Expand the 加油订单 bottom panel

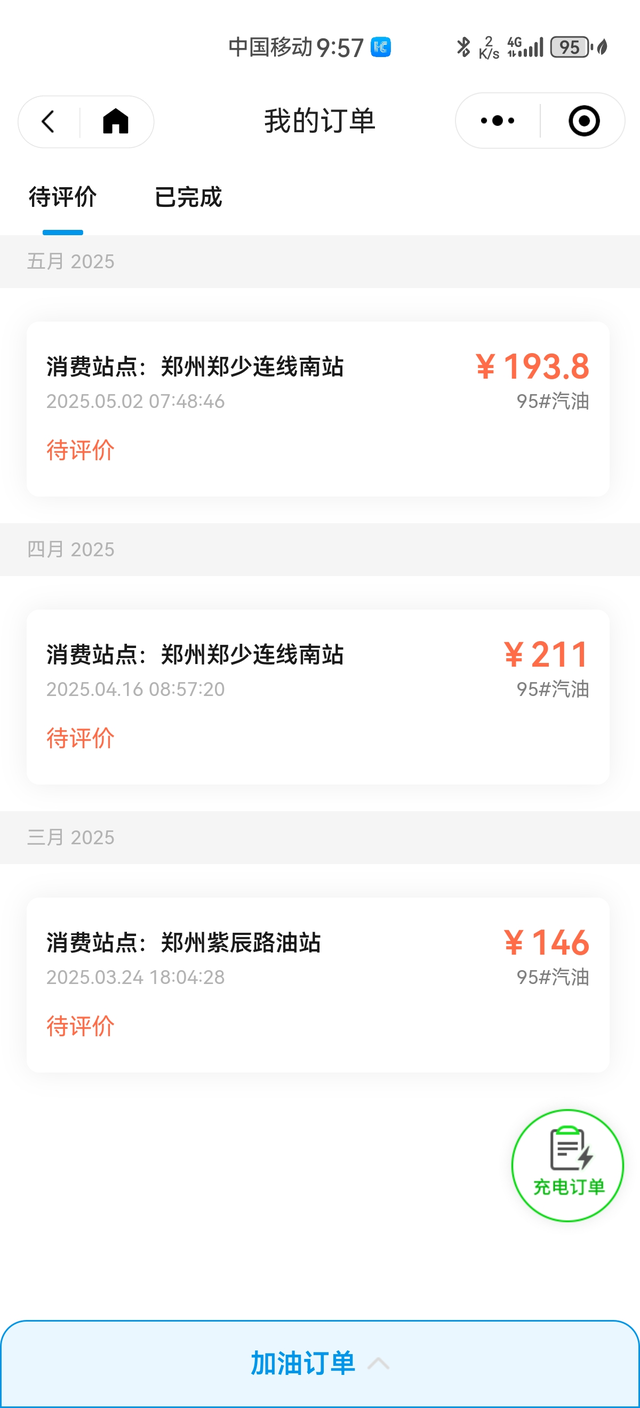point(319,1363)
